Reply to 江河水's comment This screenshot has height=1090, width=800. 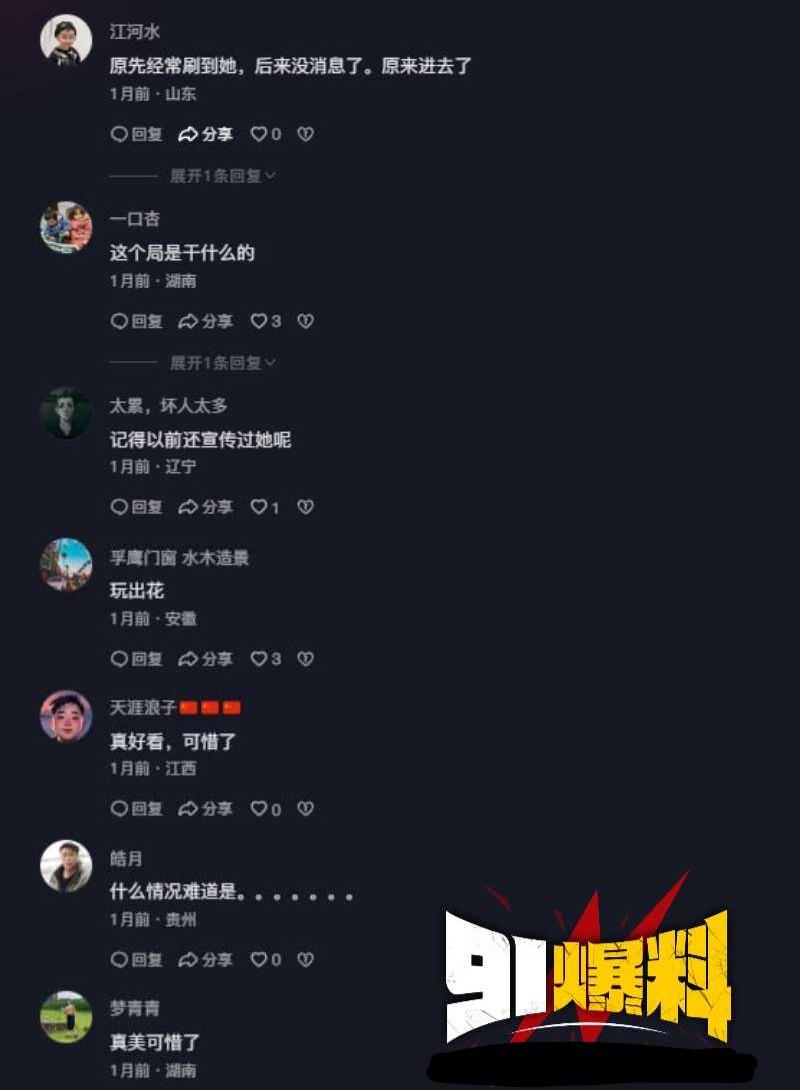pyautogui.click(x=137, y=134)
